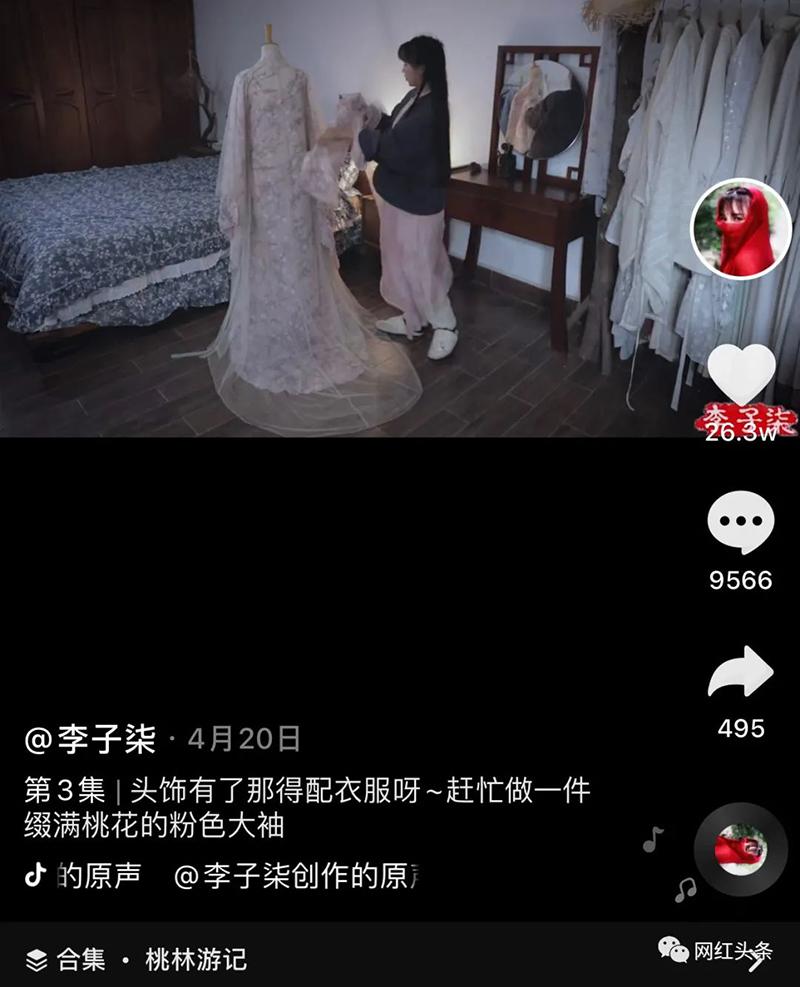
Task: Open the comments with 9566 replies
Action: click(x=741, y=523)
